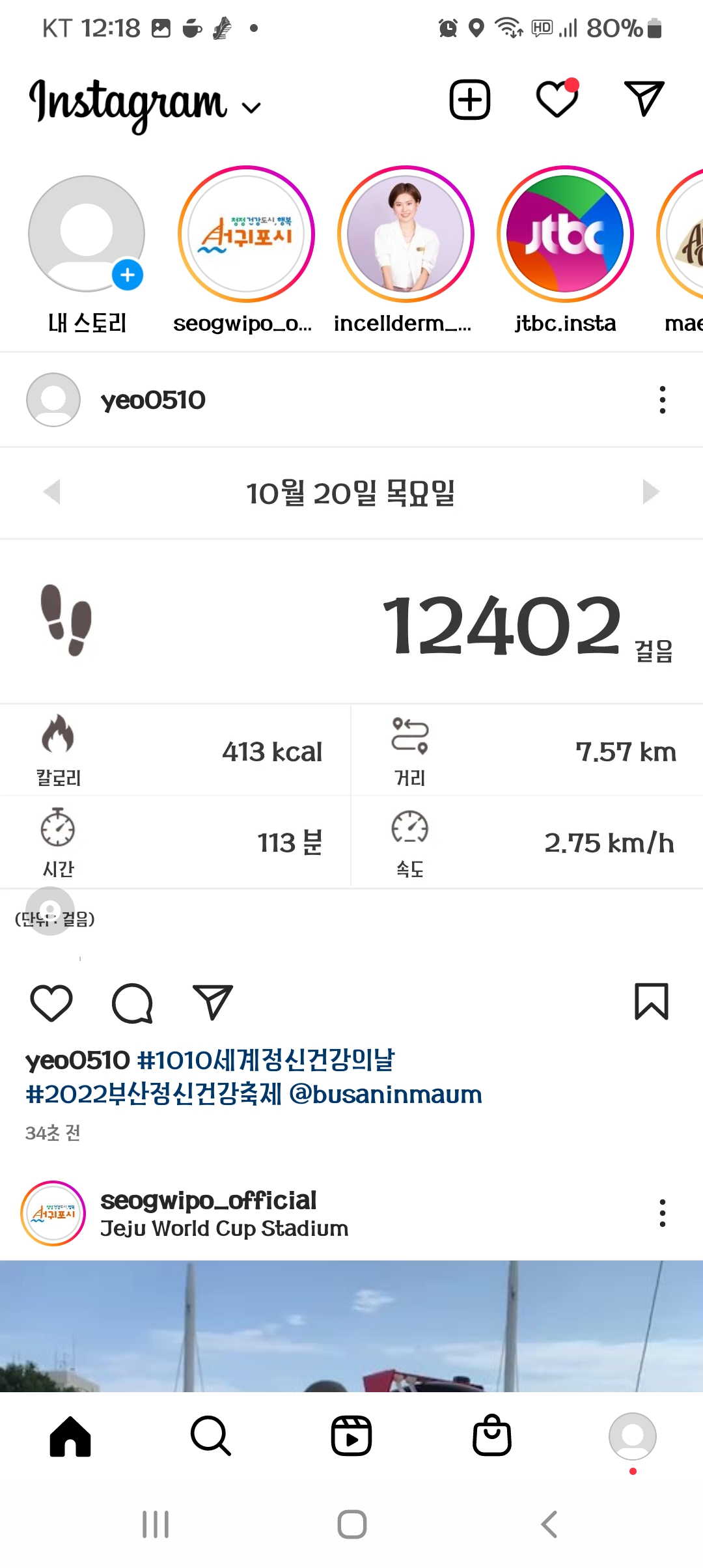Visit the @busaninmaum mention
The height and width of the screenshot is (1568, 703).
(x=385, y=1095)
